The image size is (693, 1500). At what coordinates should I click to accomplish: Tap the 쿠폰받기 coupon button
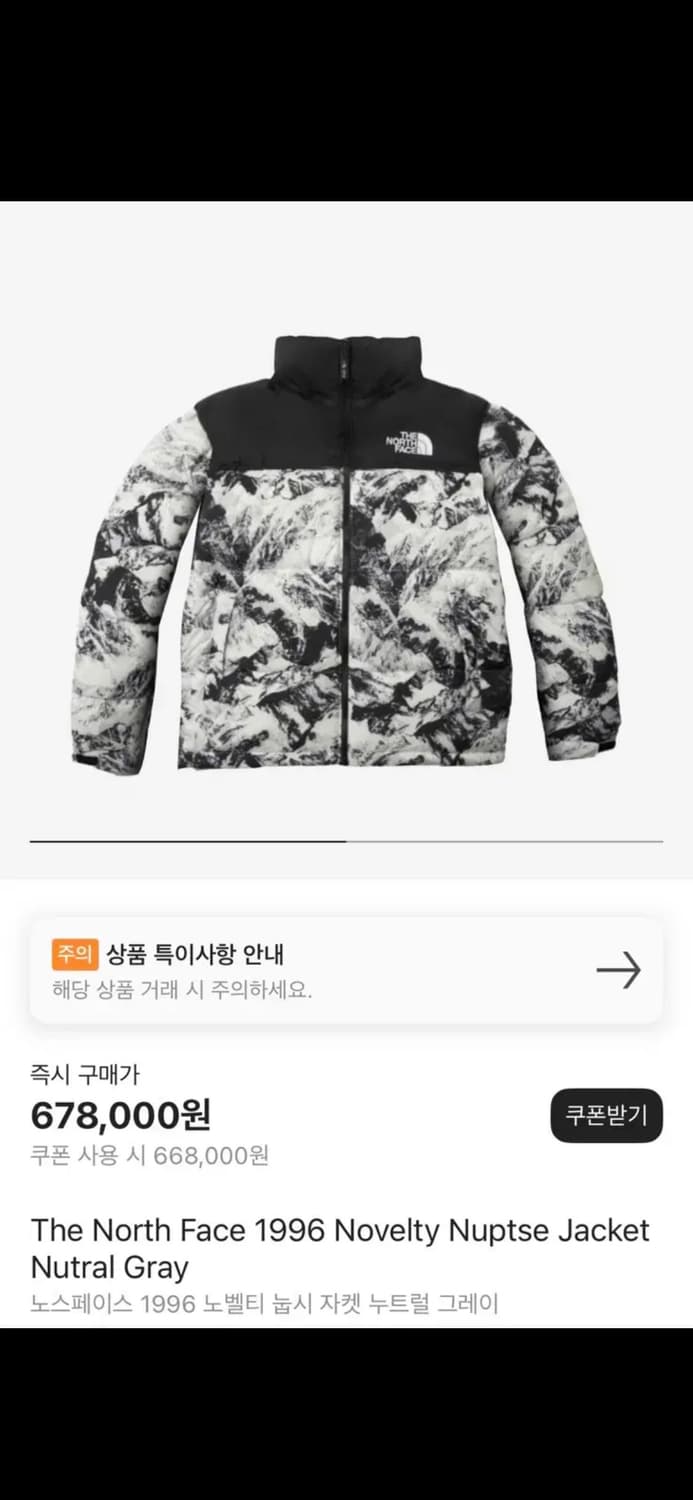(606, 1115)
